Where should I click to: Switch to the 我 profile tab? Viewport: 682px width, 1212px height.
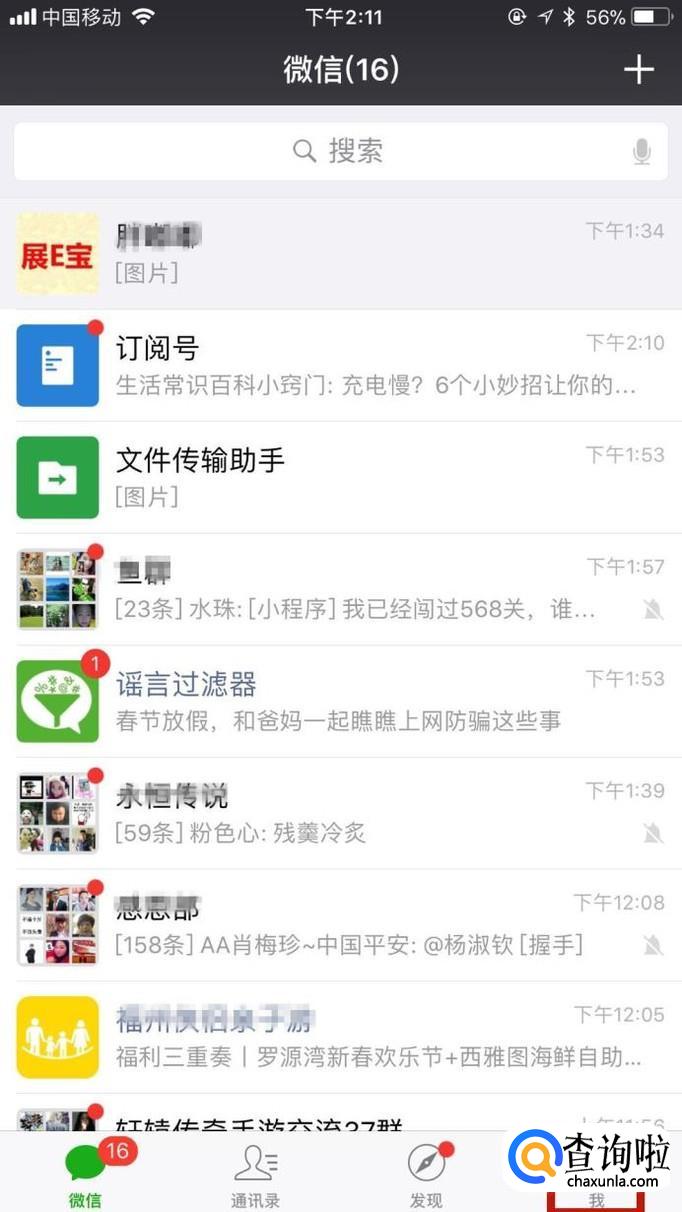pos(596,1190)
